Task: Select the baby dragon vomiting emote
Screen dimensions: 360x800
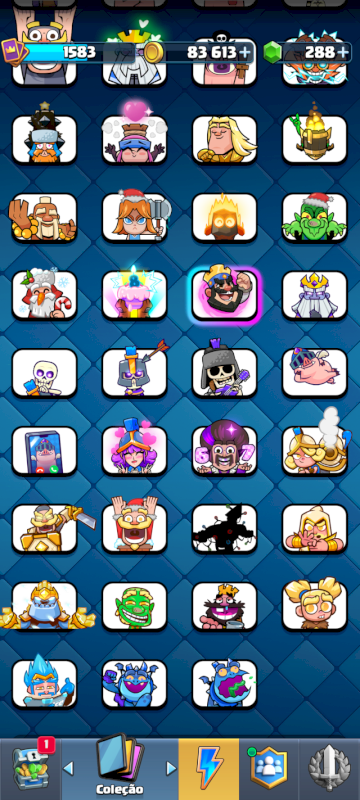Action: pos(224,684)
